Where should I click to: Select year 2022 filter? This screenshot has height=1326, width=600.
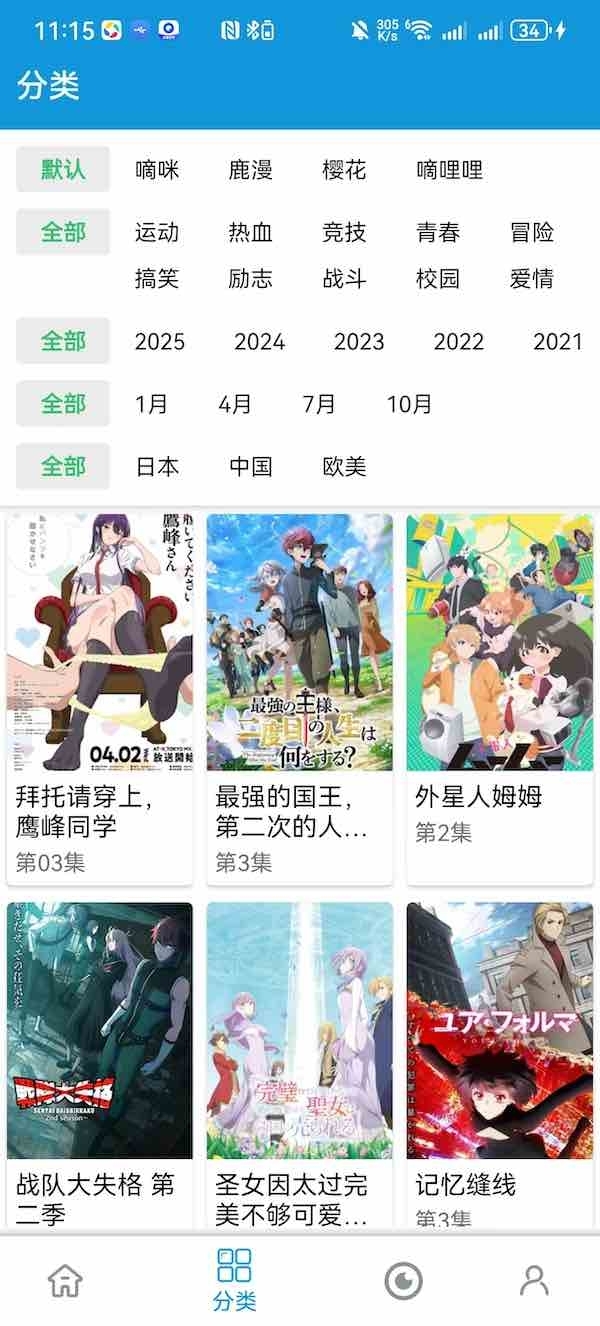(459, 342)
